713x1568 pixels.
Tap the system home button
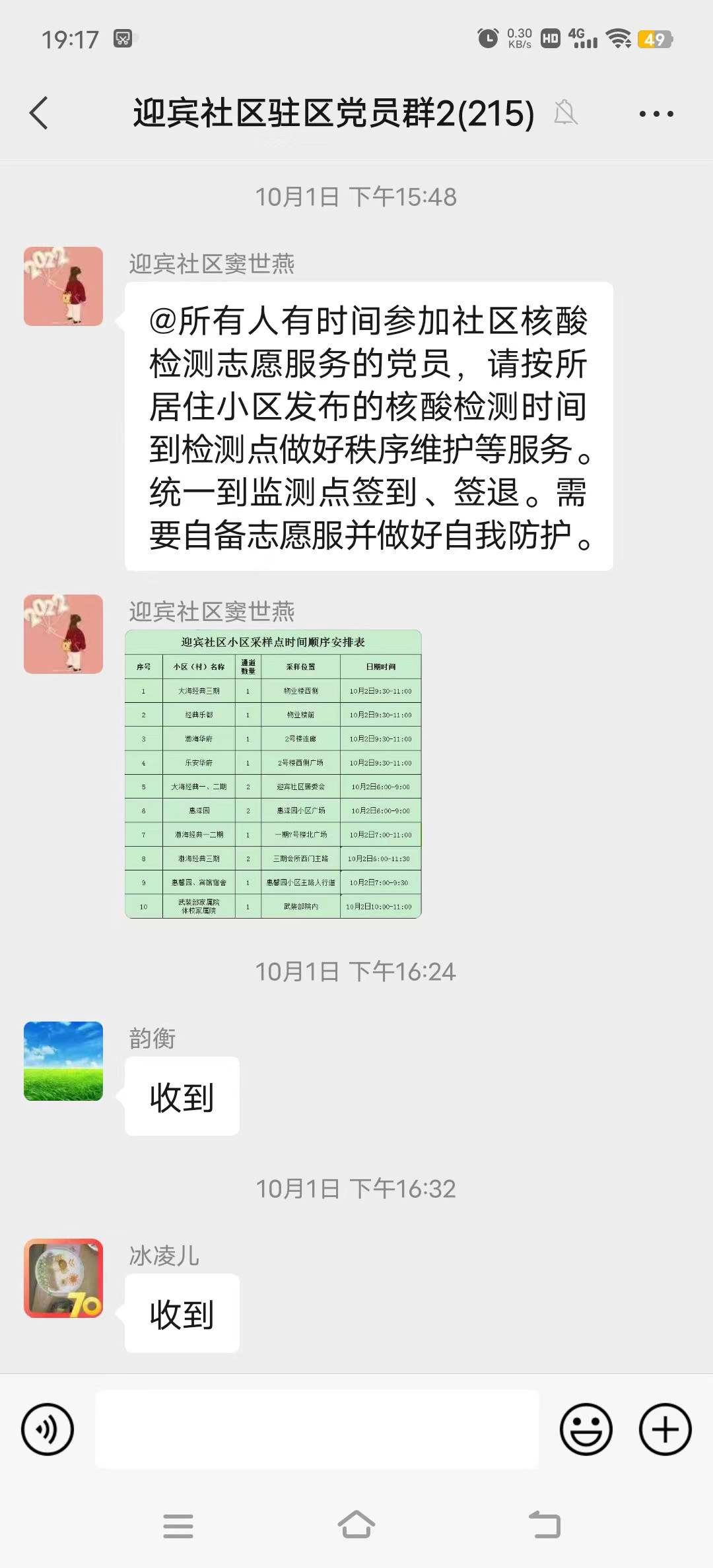click(x=356, y=1526)
